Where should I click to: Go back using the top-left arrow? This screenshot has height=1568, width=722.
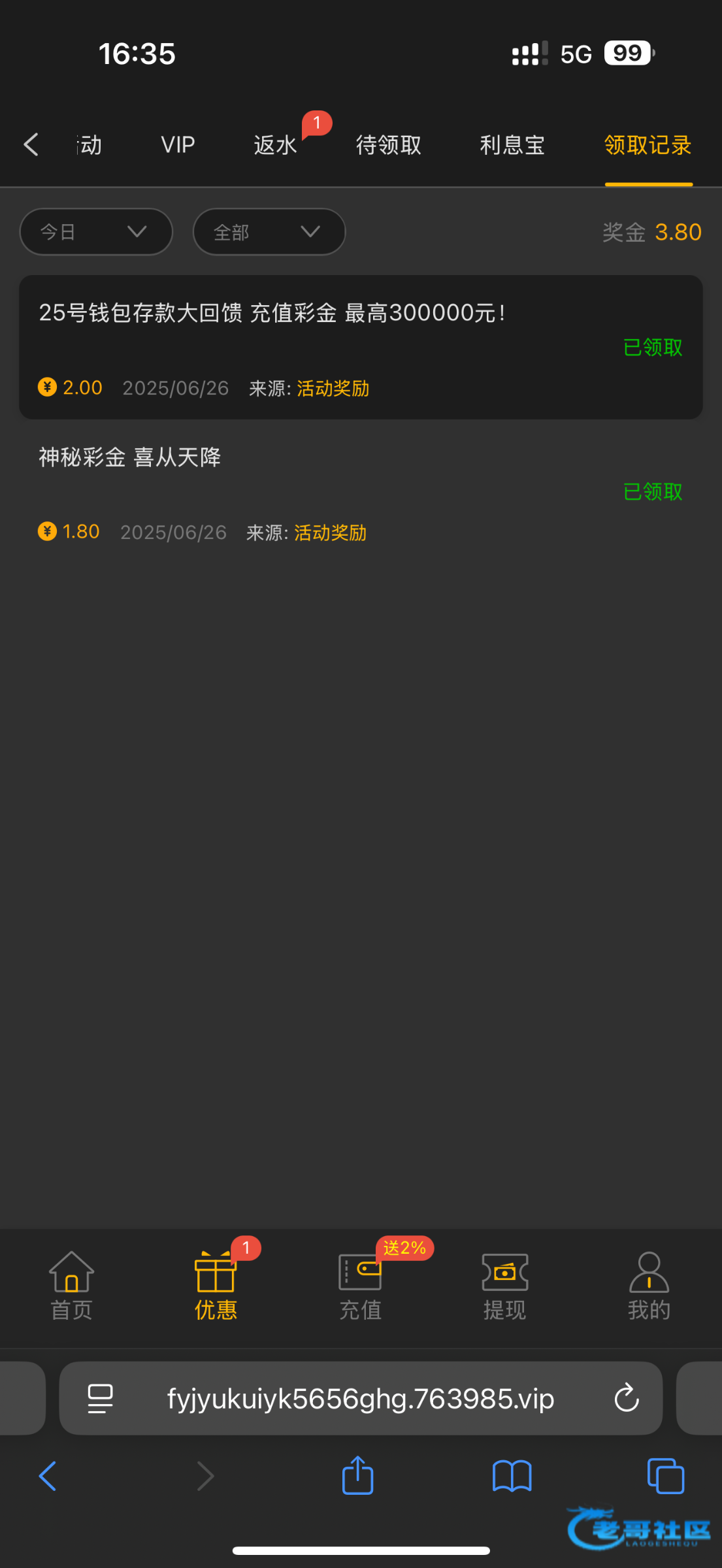(x=31, y=144)
